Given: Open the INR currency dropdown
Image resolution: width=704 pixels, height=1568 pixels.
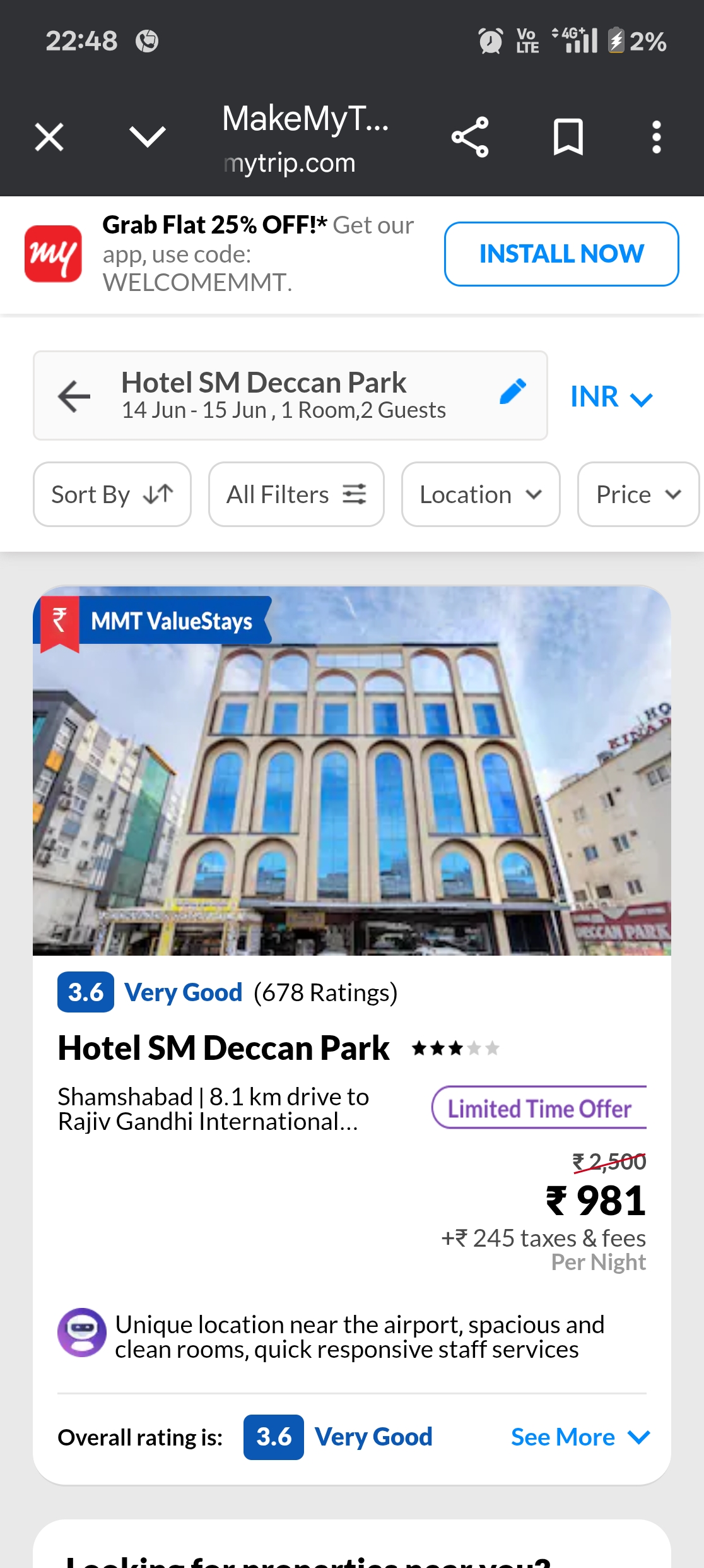Looking at the screenshot, I should (611, 397).
